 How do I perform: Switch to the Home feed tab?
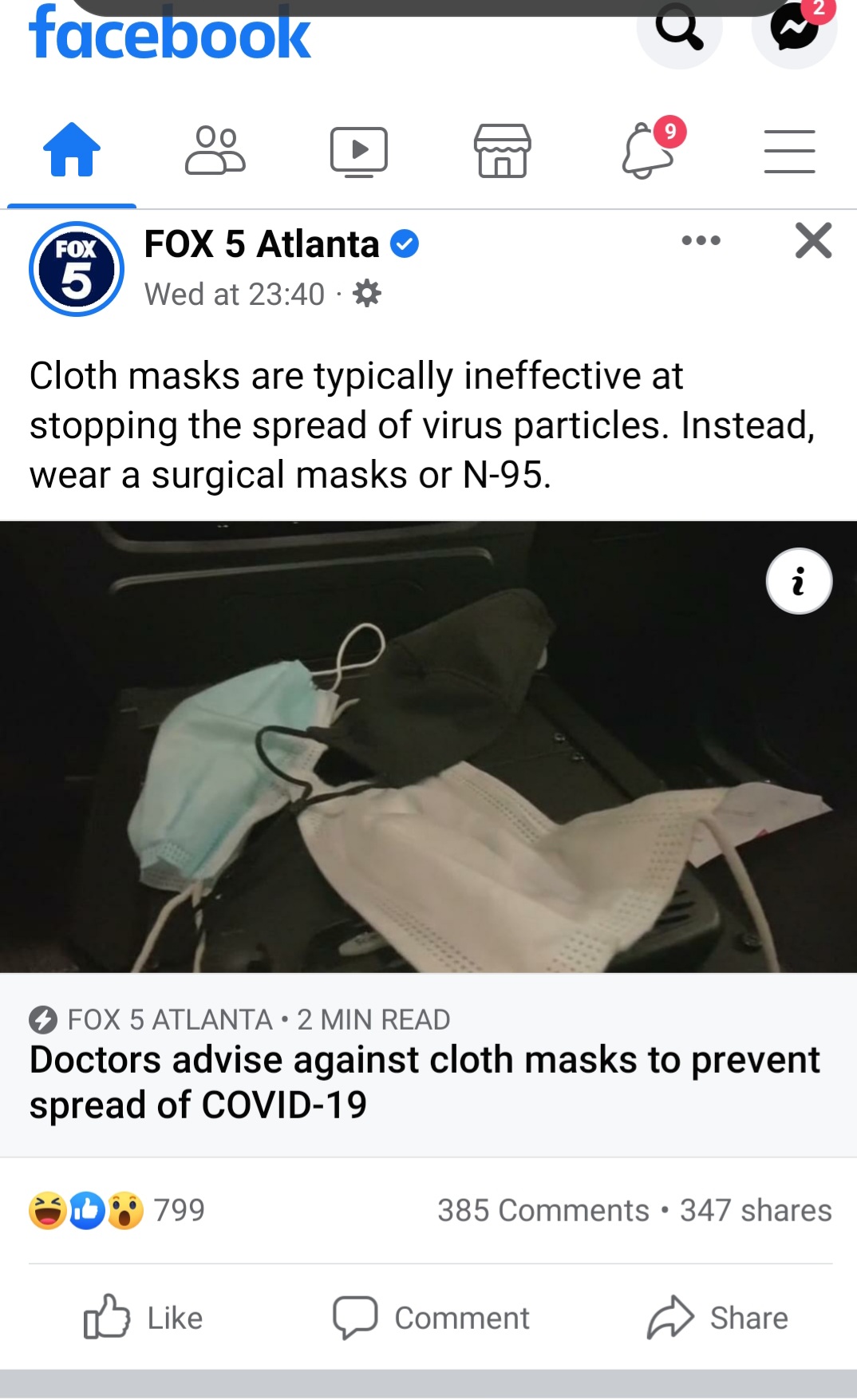(72, 150)
